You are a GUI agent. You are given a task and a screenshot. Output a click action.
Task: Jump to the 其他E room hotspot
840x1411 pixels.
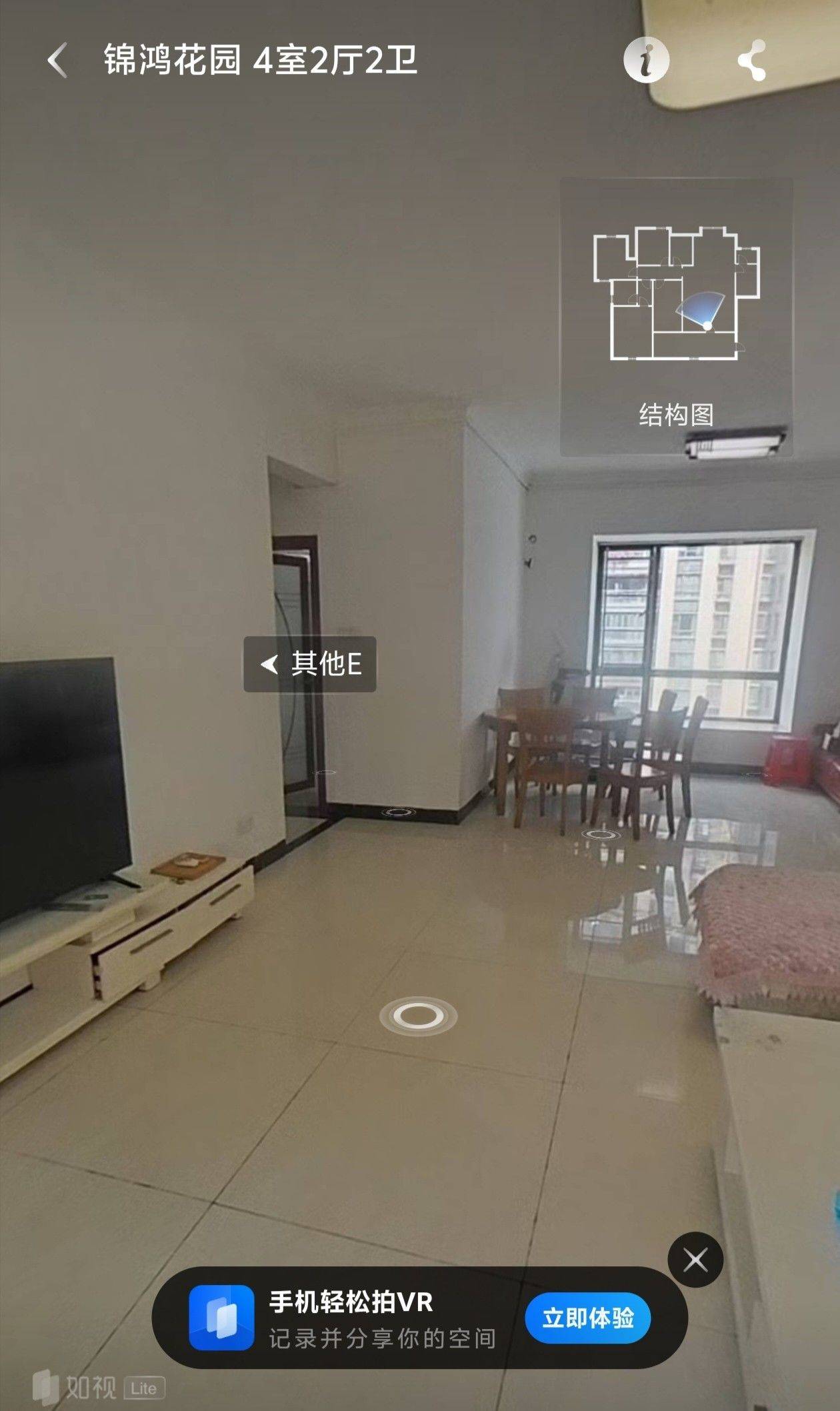[310, 664]
